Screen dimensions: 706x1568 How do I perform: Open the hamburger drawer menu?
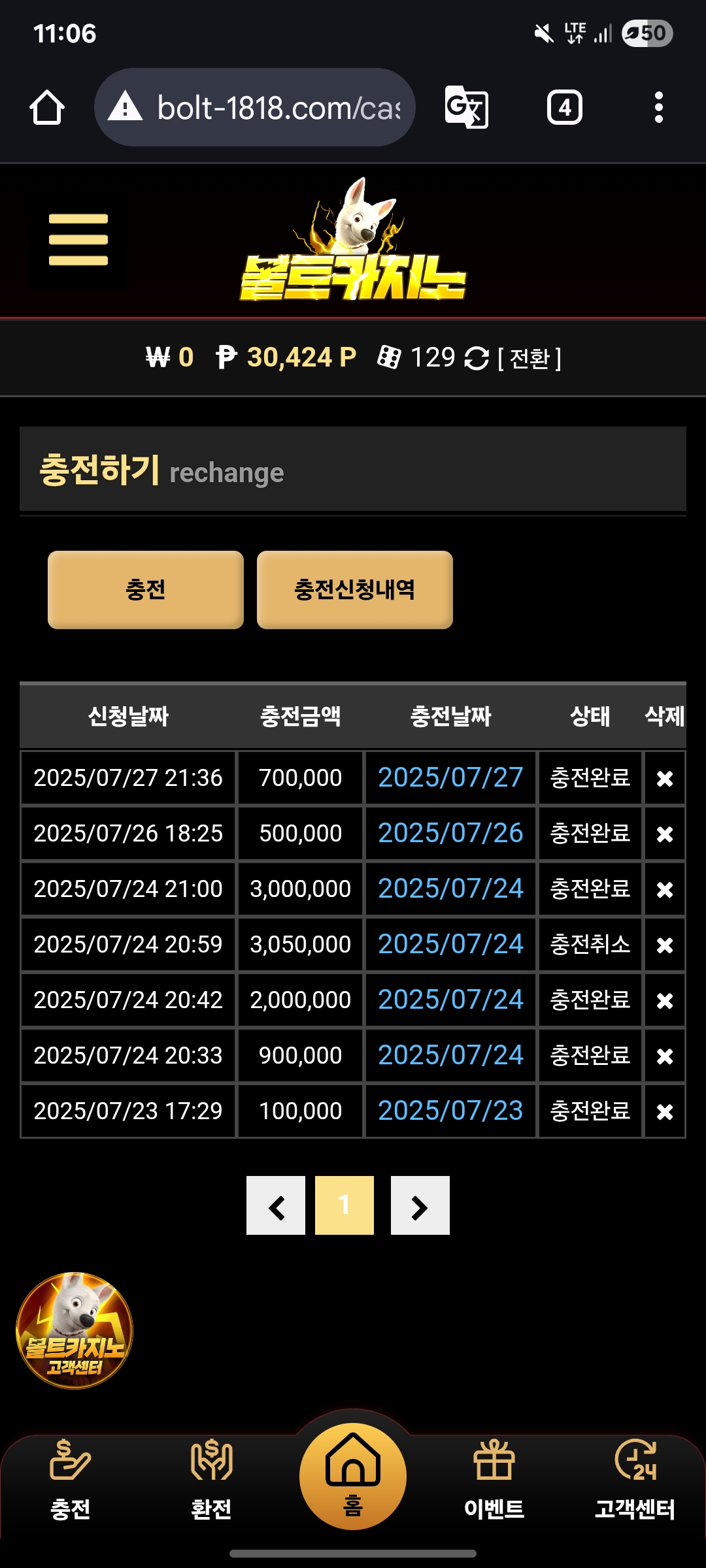click(78, 240)
